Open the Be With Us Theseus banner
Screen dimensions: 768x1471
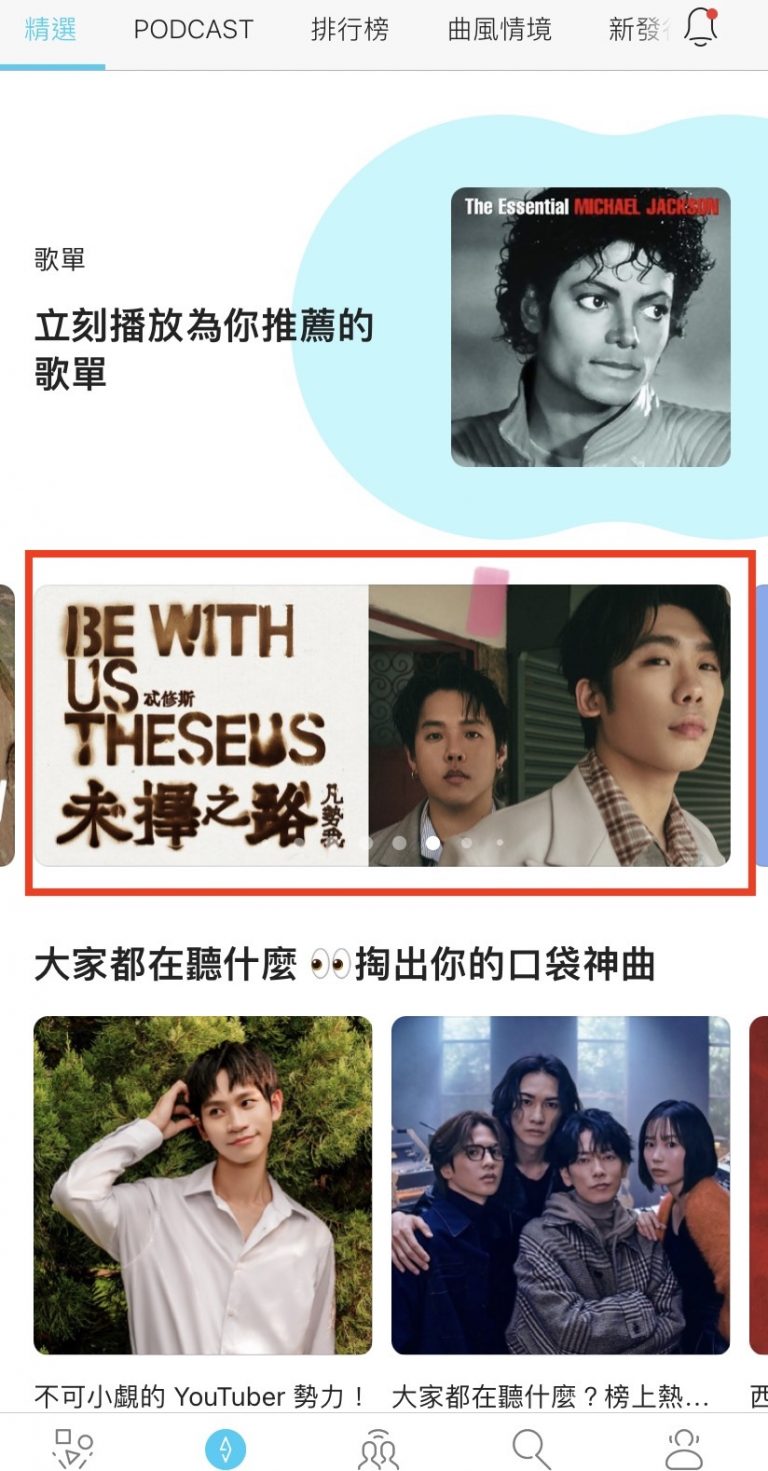click(x=382, y=725)
